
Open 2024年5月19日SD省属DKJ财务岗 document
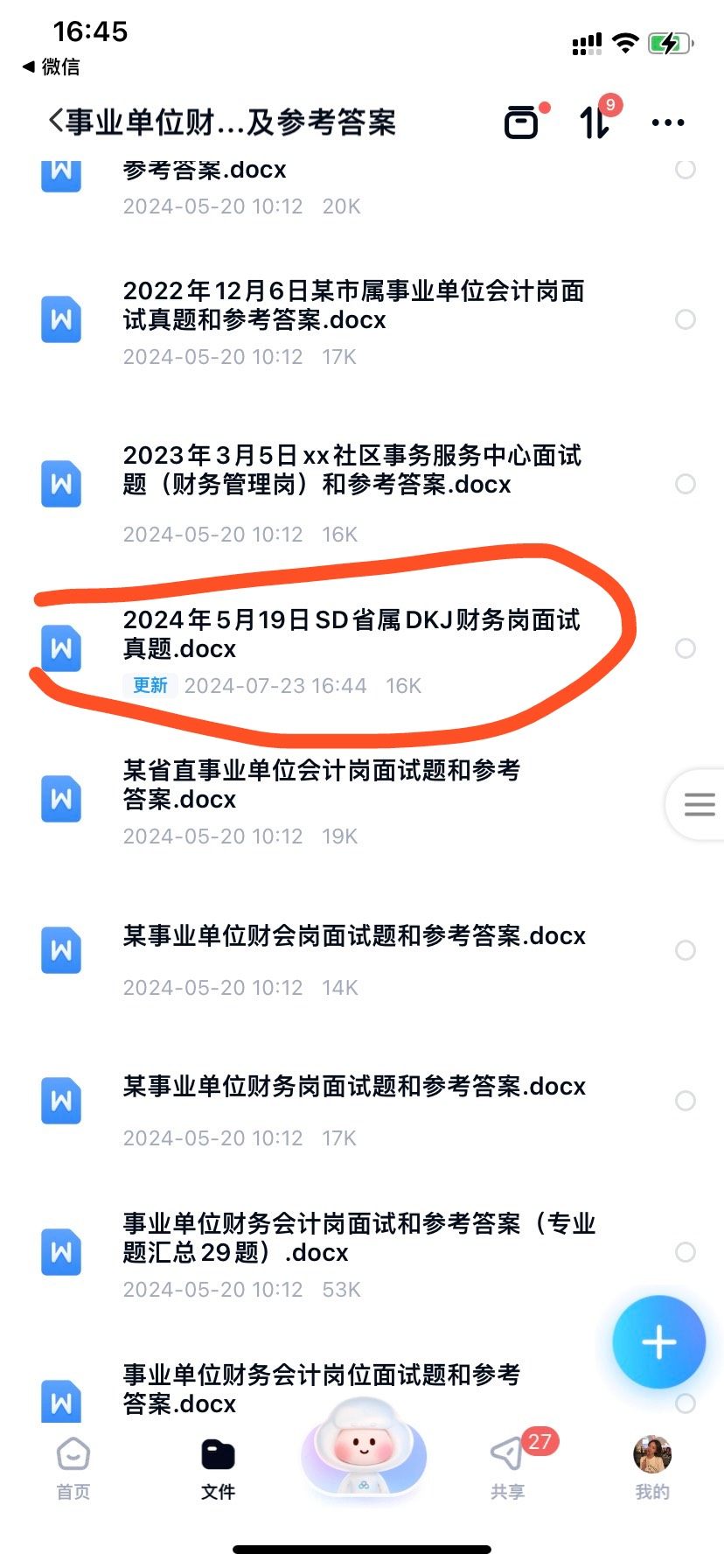click(352, 634)
